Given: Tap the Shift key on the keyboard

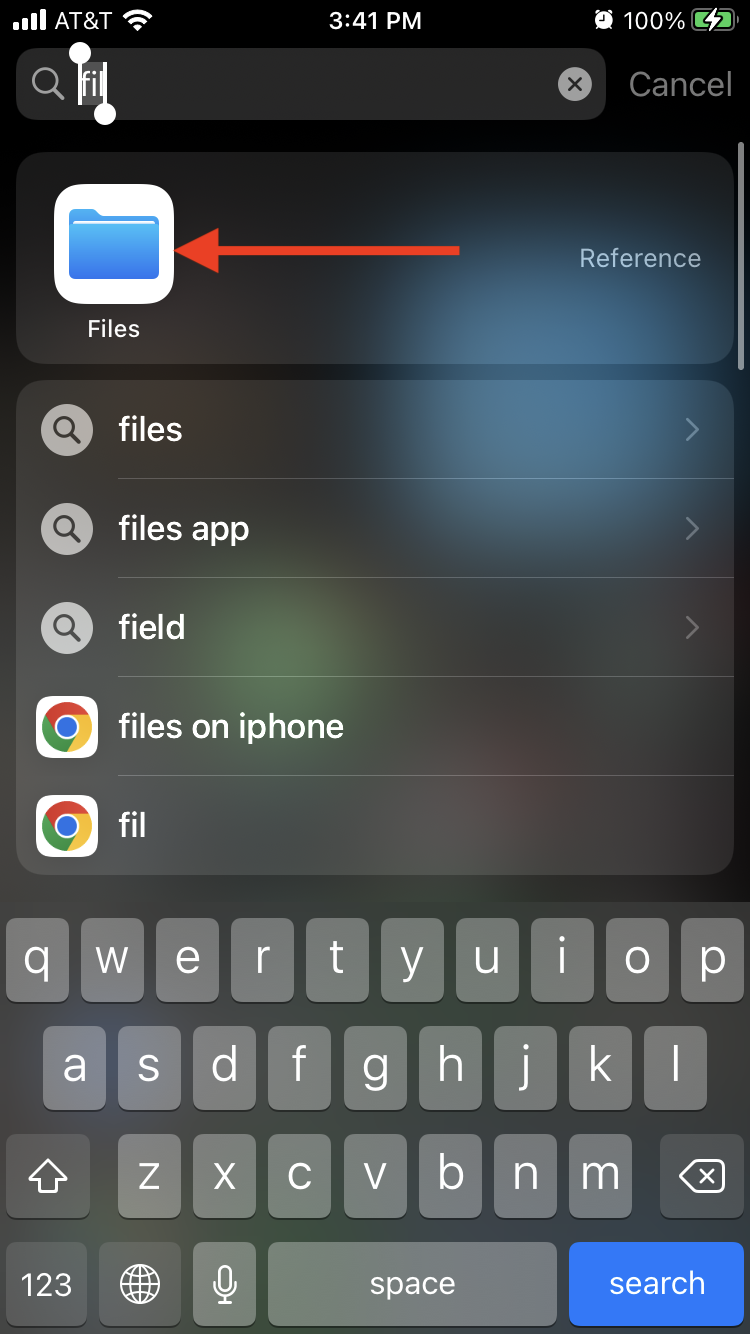Looking at the screenshot, I should coord(47,1176).
